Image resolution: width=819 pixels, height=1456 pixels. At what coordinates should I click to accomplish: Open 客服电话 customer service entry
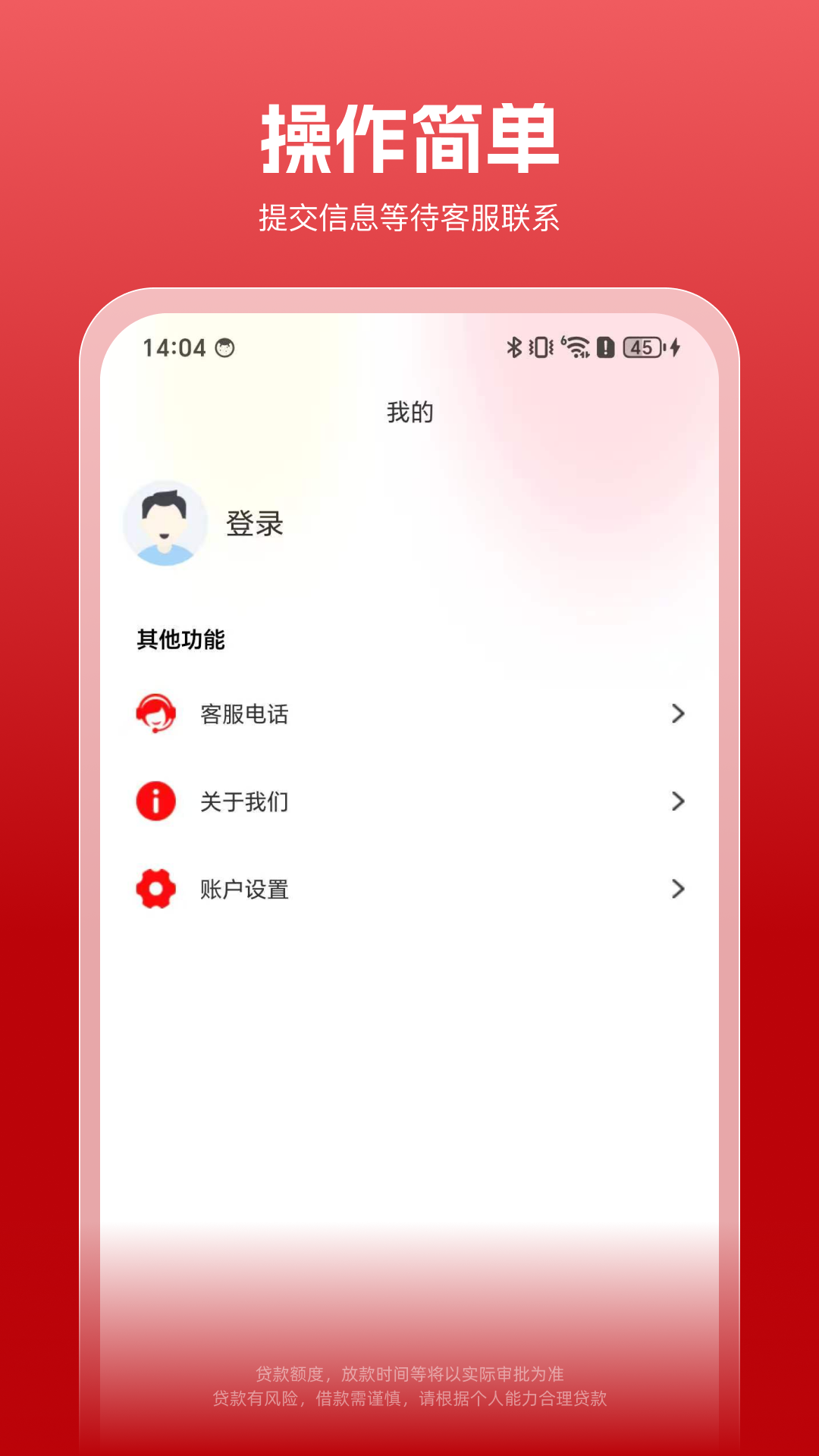pos(244,714)
